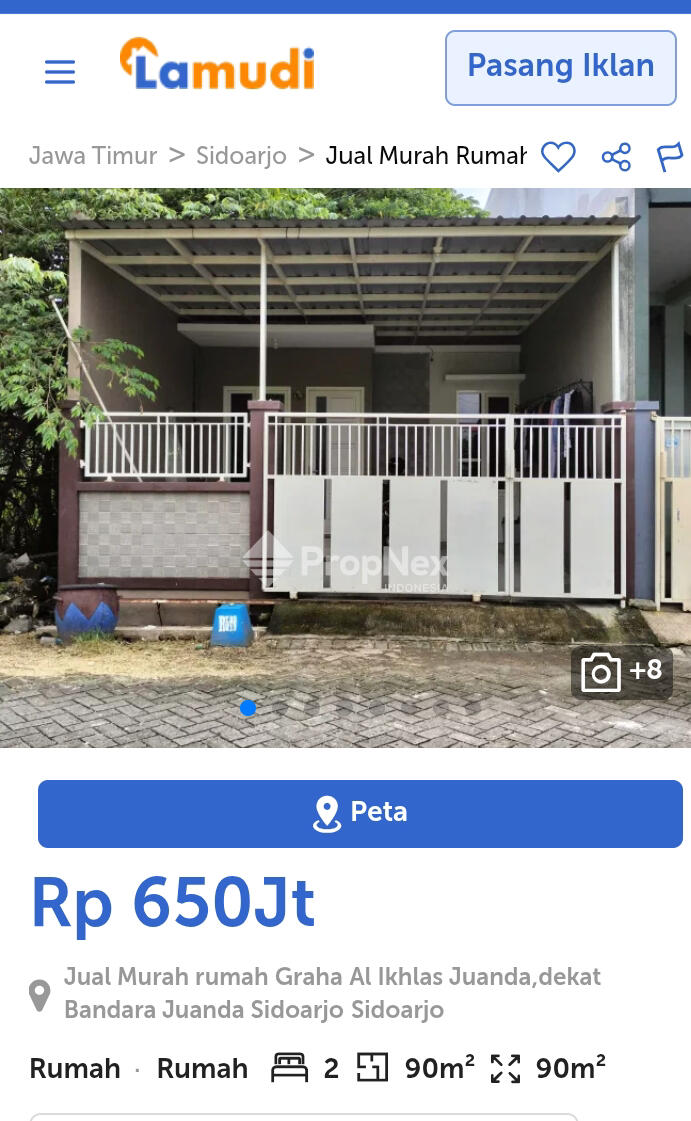Image resolution: width=691 pixels, height=1121 pixels.
Task: Save listing with the heart icon
Action: (557, 157)
